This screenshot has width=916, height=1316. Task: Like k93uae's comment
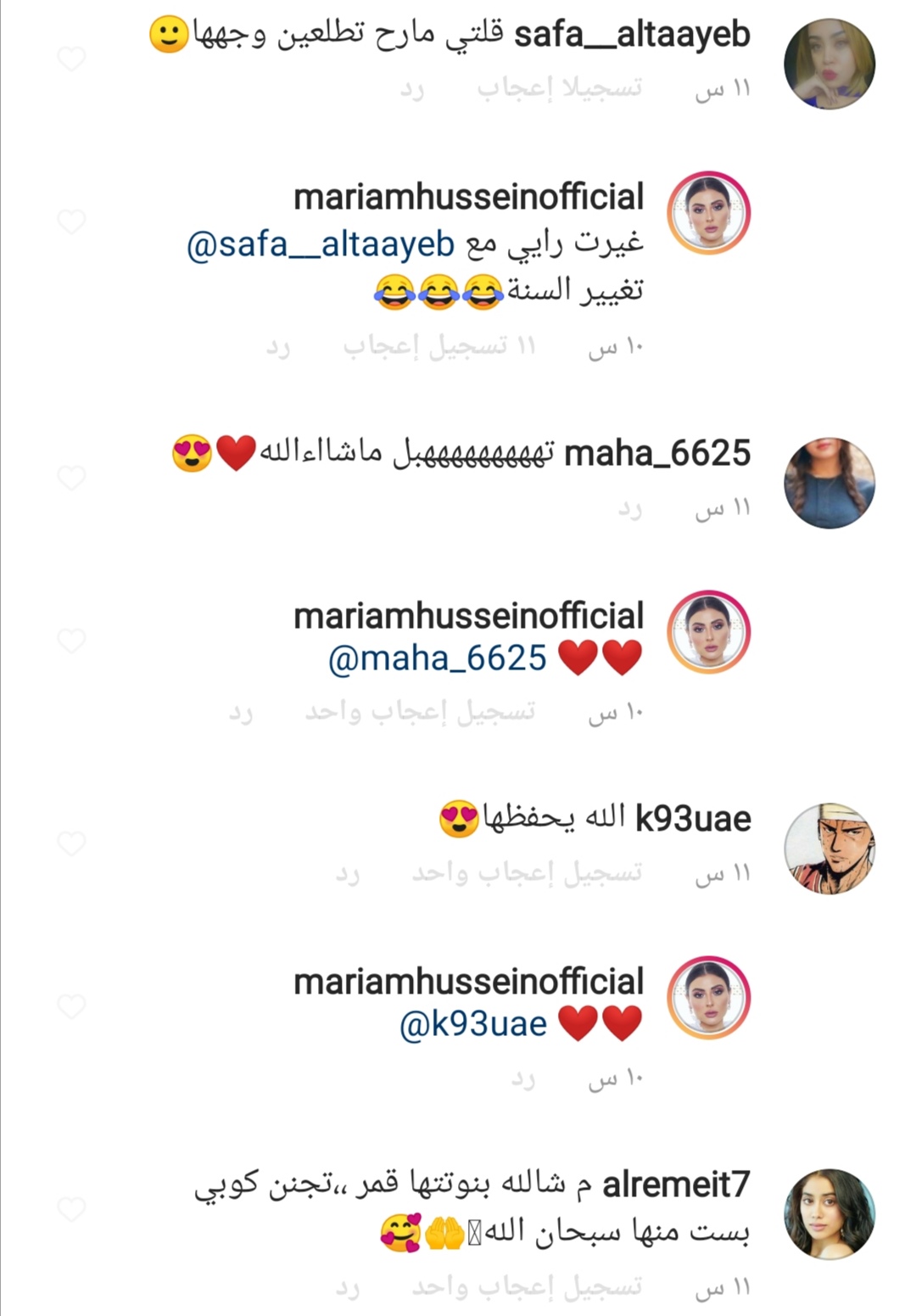point(71,843)
